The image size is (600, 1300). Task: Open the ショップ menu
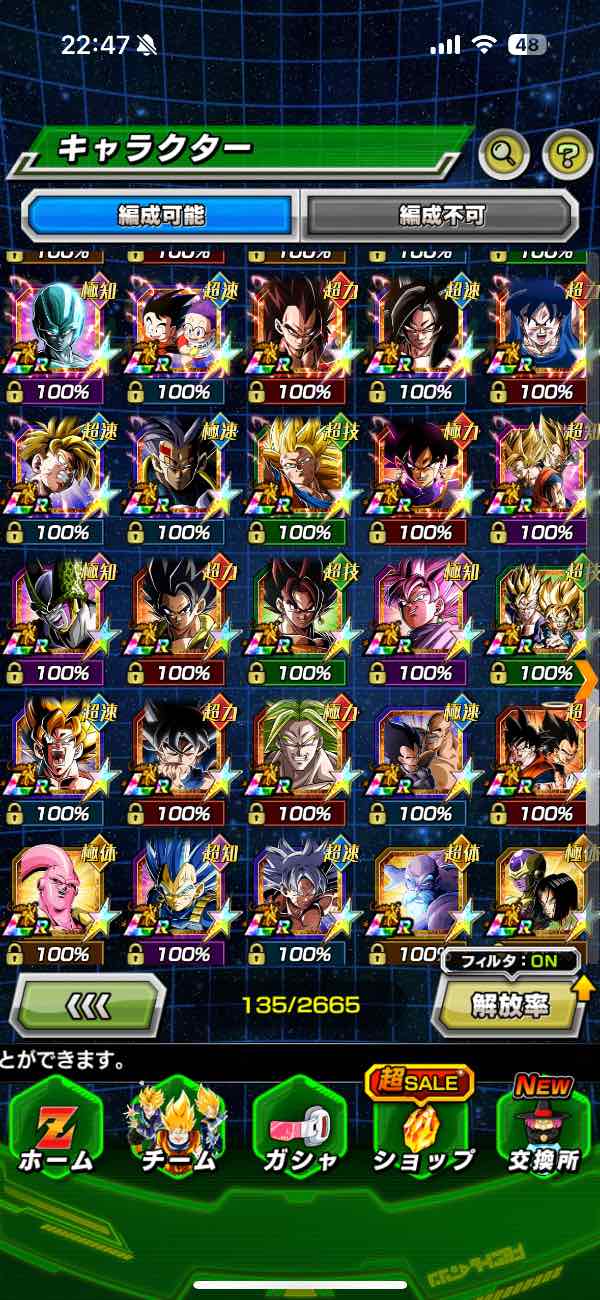pos(422,1130)
